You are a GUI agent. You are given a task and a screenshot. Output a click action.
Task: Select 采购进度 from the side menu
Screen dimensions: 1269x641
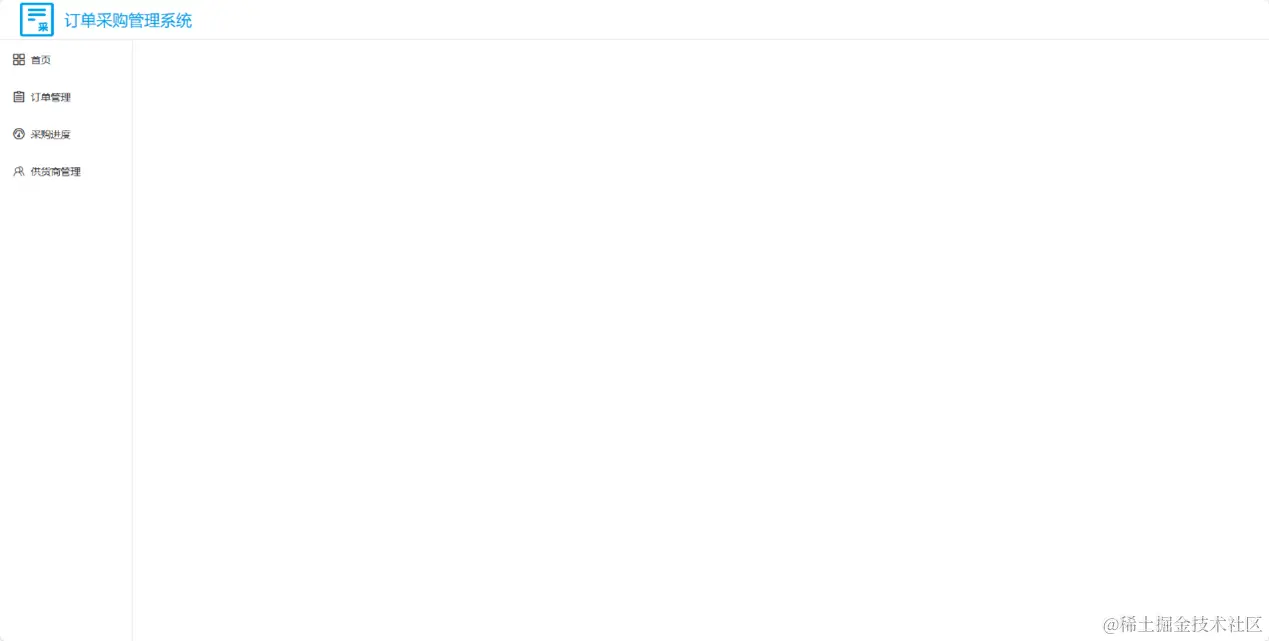coord(50,134)
